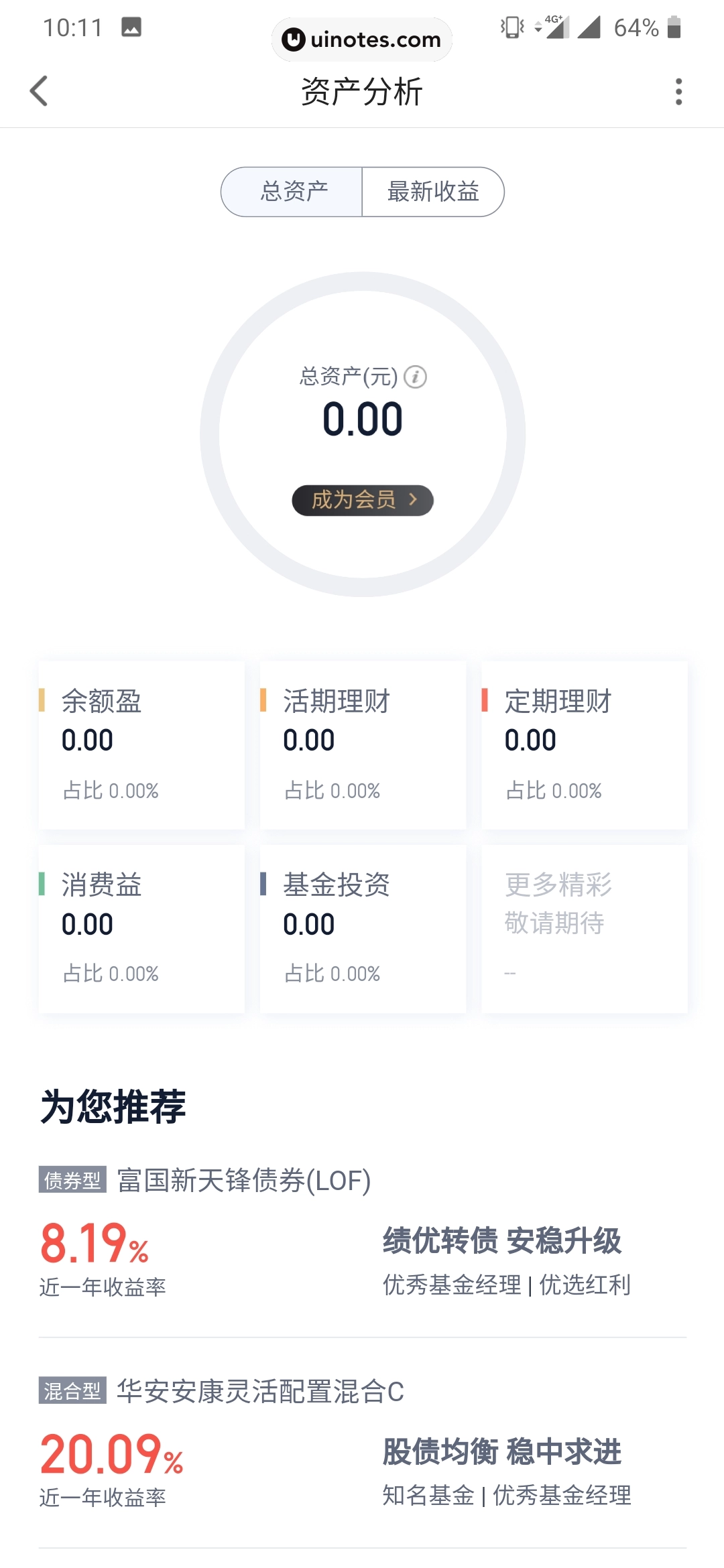The height and width of the screenshot is (1568, 724).
Task: Tap the back arrow icon
Action: 40,92
